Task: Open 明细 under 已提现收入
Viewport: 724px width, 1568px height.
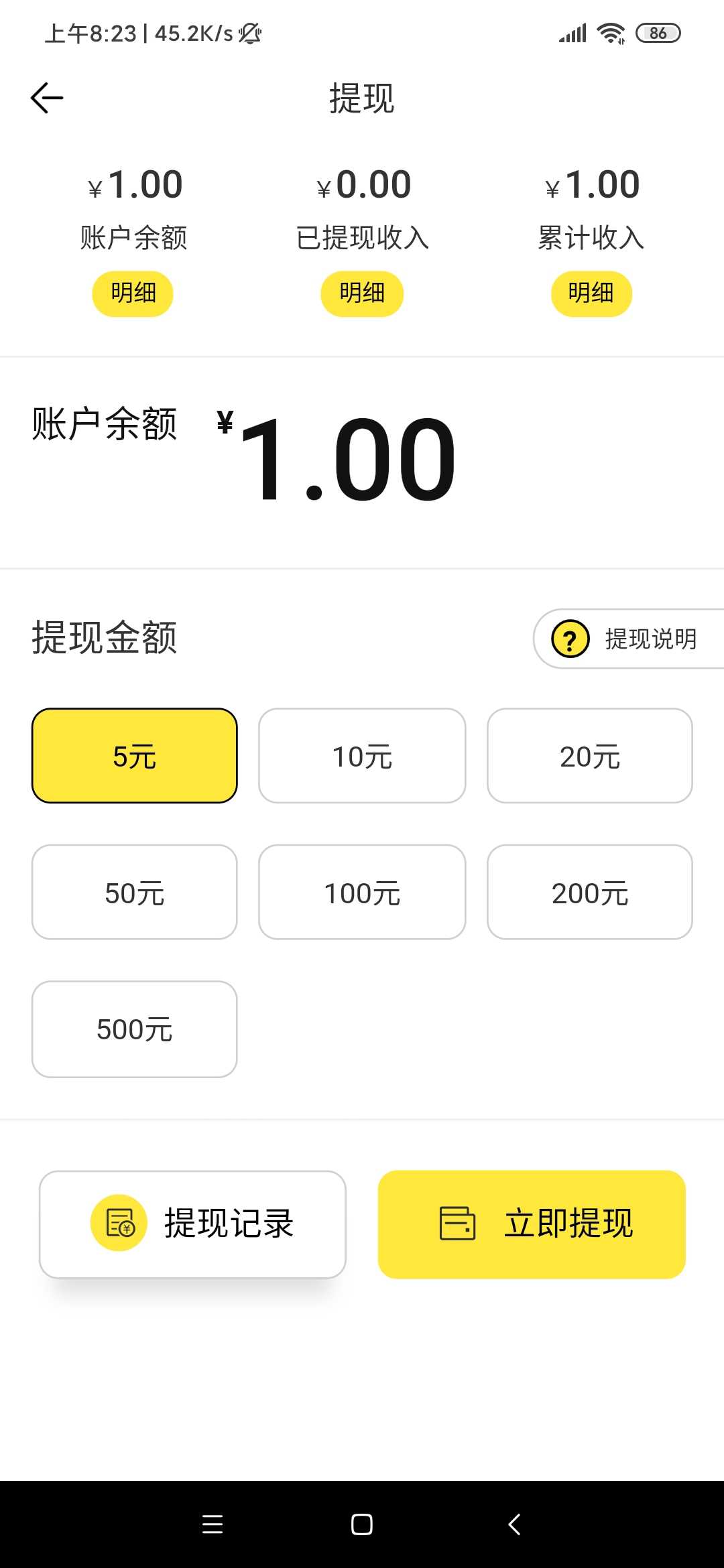Action: [x=362, y=293]
